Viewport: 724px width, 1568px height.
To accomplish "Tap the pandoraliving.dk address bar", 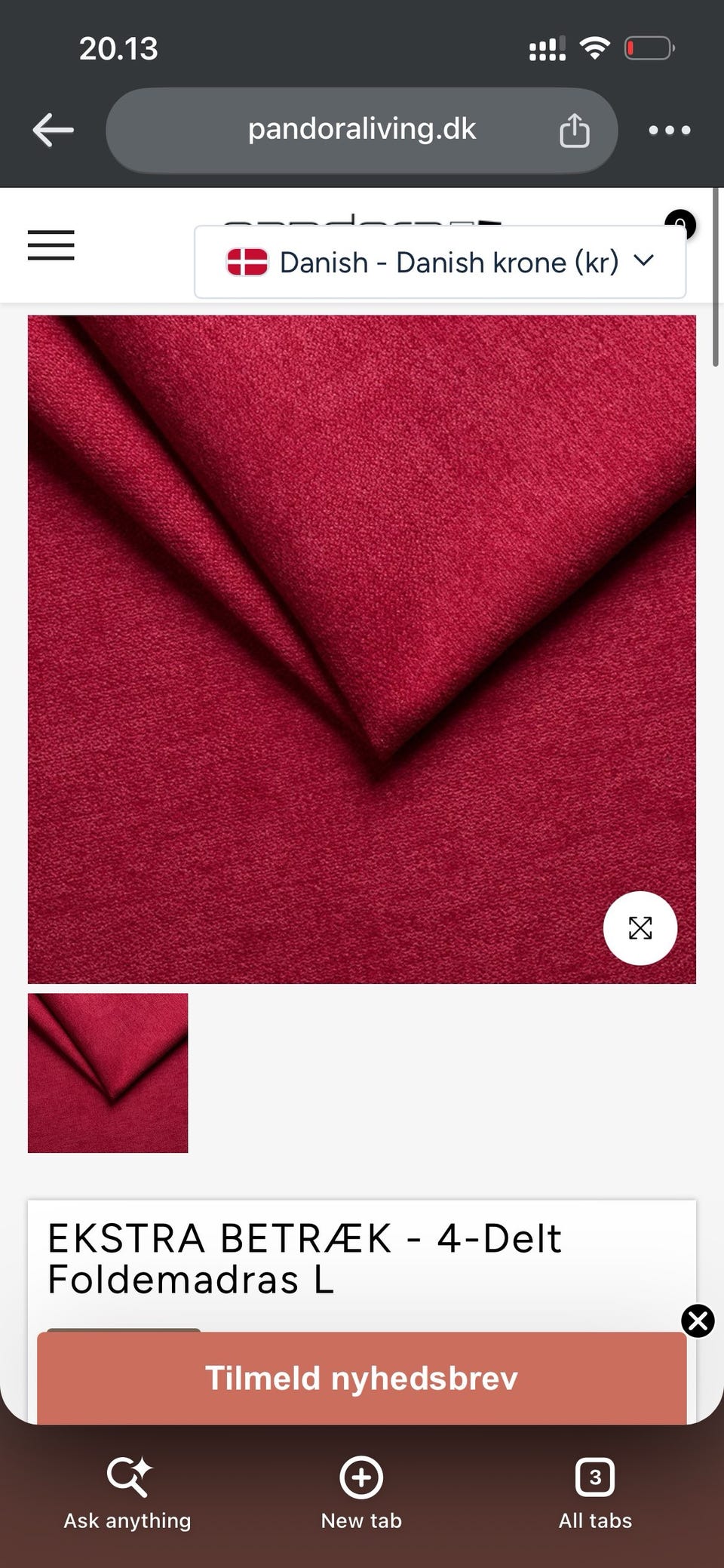I will pyautogui.click(x=362, y=130).
